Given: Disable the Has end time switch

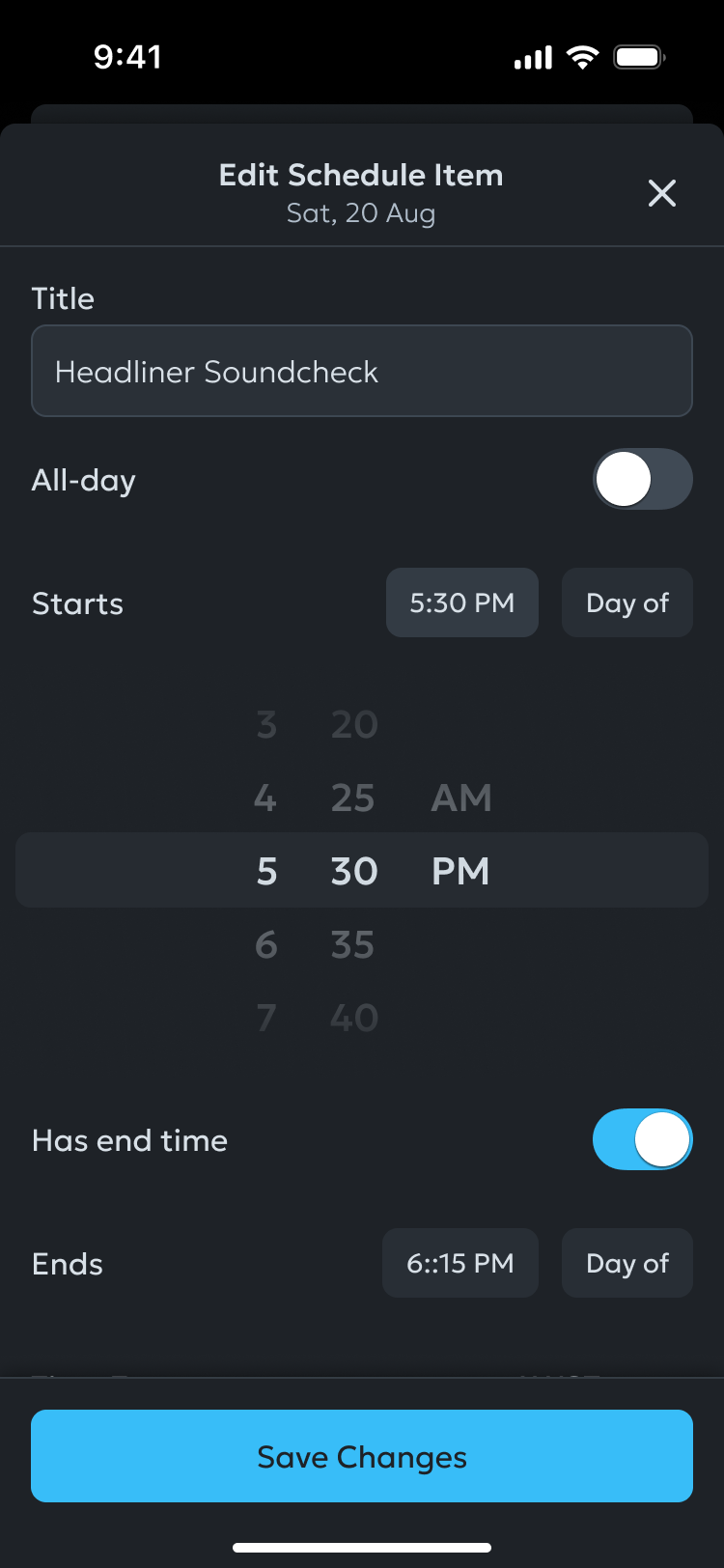Looking at the screenshot, I should point(642,1139).
